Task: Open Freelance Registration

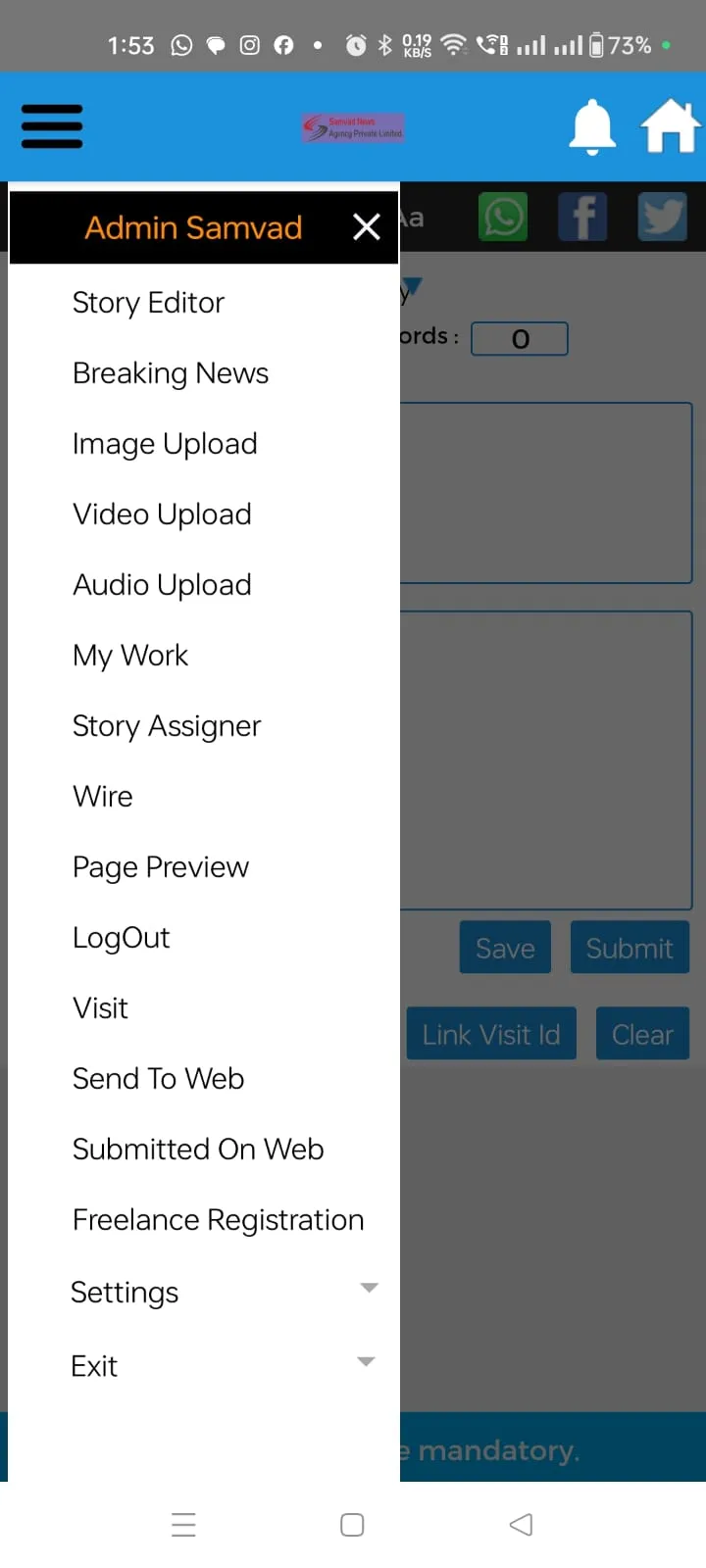Action: [219, 1220]
